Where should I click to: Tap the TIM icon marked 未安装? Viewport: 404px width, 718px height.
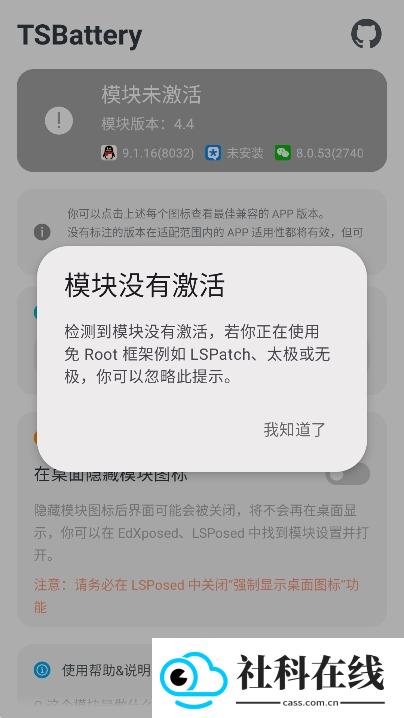tap(213, 152)
